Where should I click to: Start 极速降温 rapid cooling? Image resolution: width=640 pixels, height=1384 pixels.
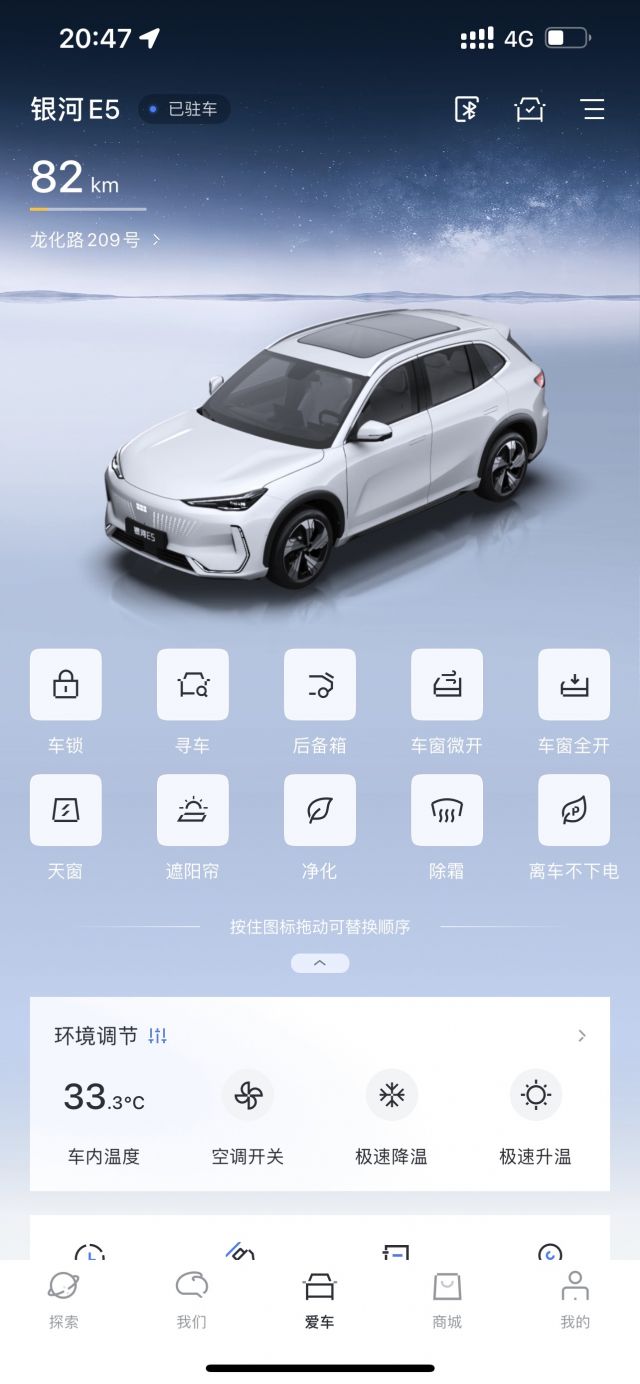coord(391,1096)
